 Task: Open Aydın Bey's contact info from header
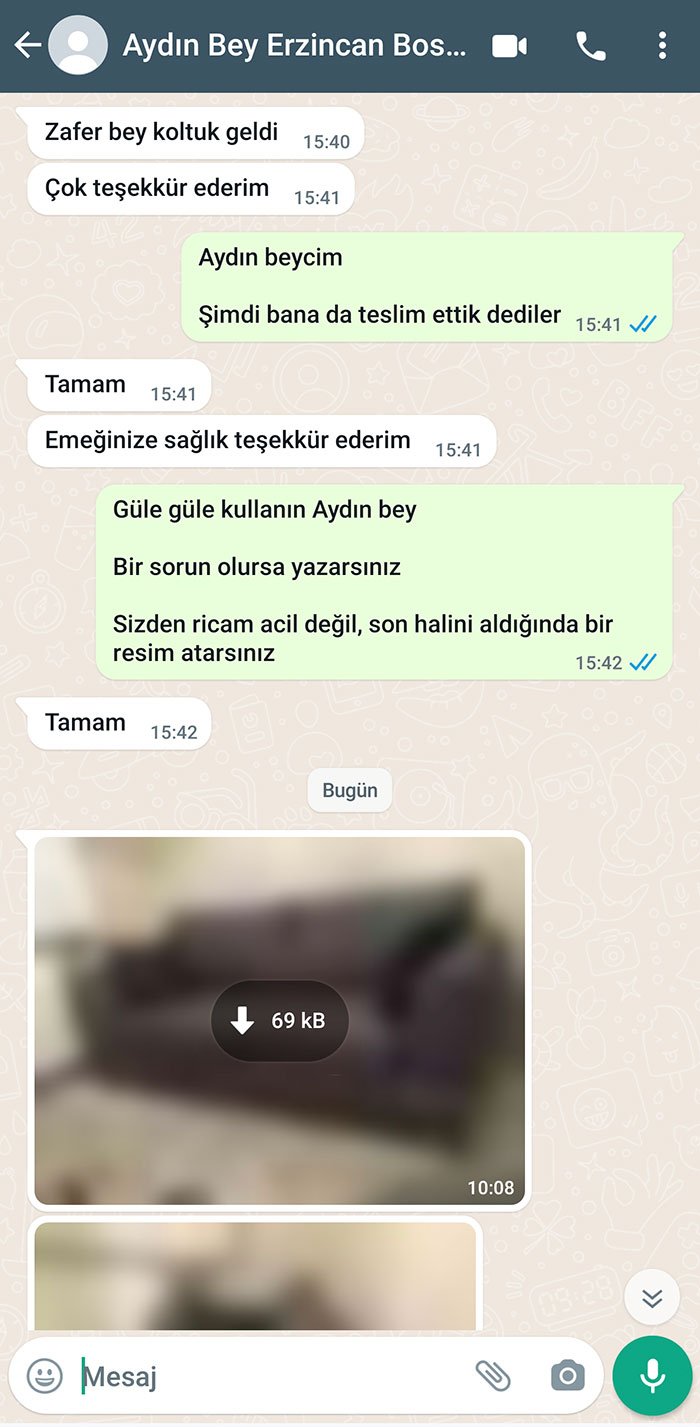click(x=293, y=46)
